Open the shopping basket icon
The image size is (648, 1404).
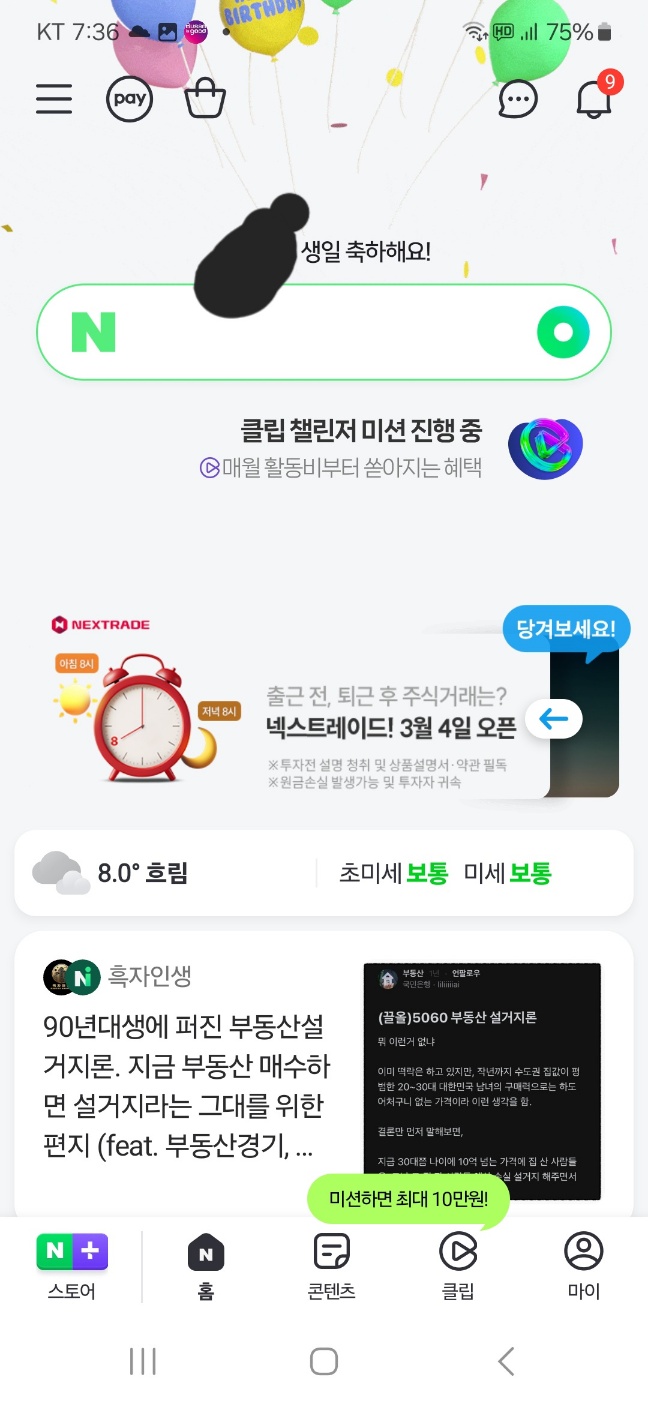(206, 98)
